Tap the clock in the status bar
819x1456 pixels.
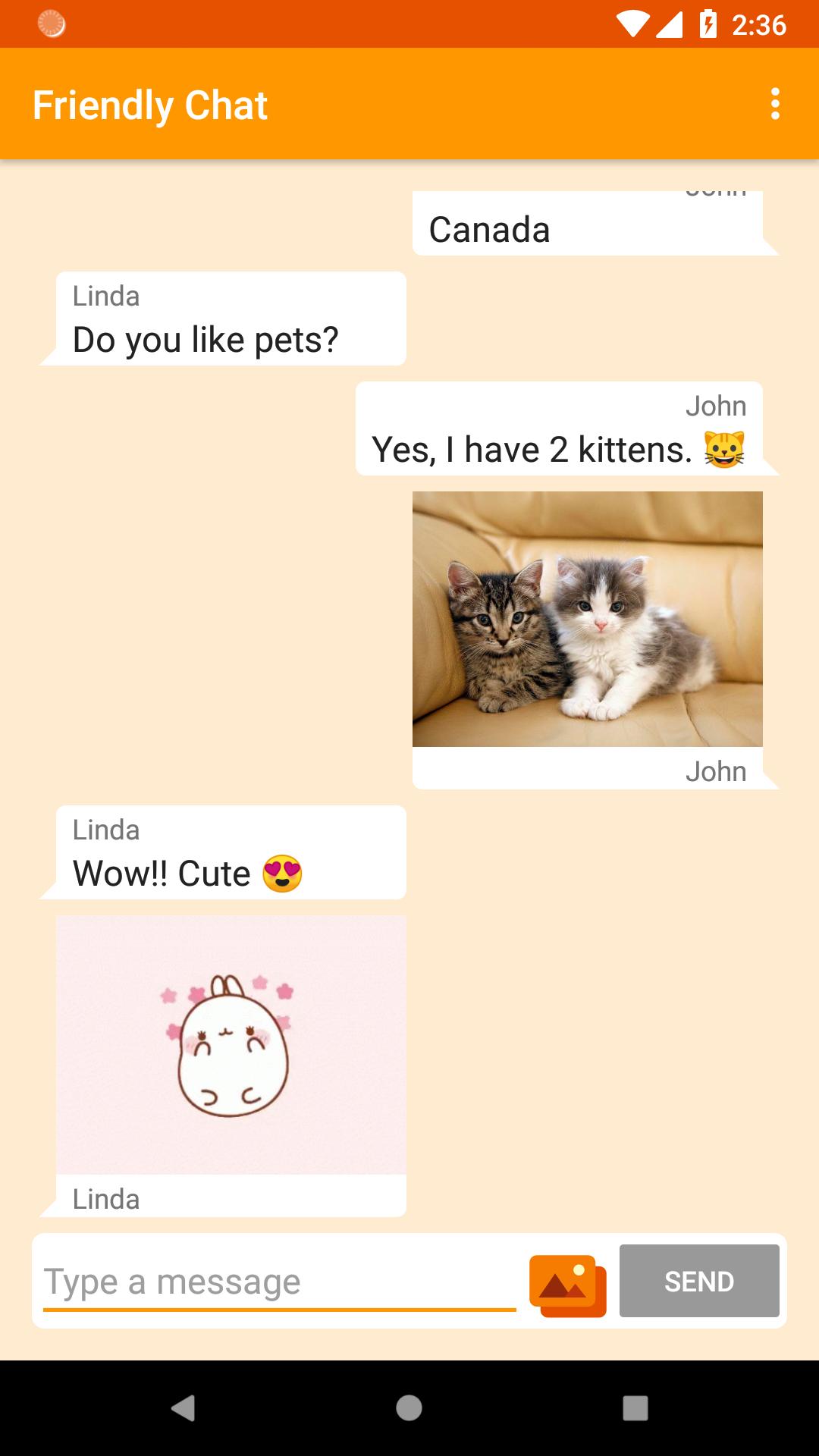tap(759, 24)
